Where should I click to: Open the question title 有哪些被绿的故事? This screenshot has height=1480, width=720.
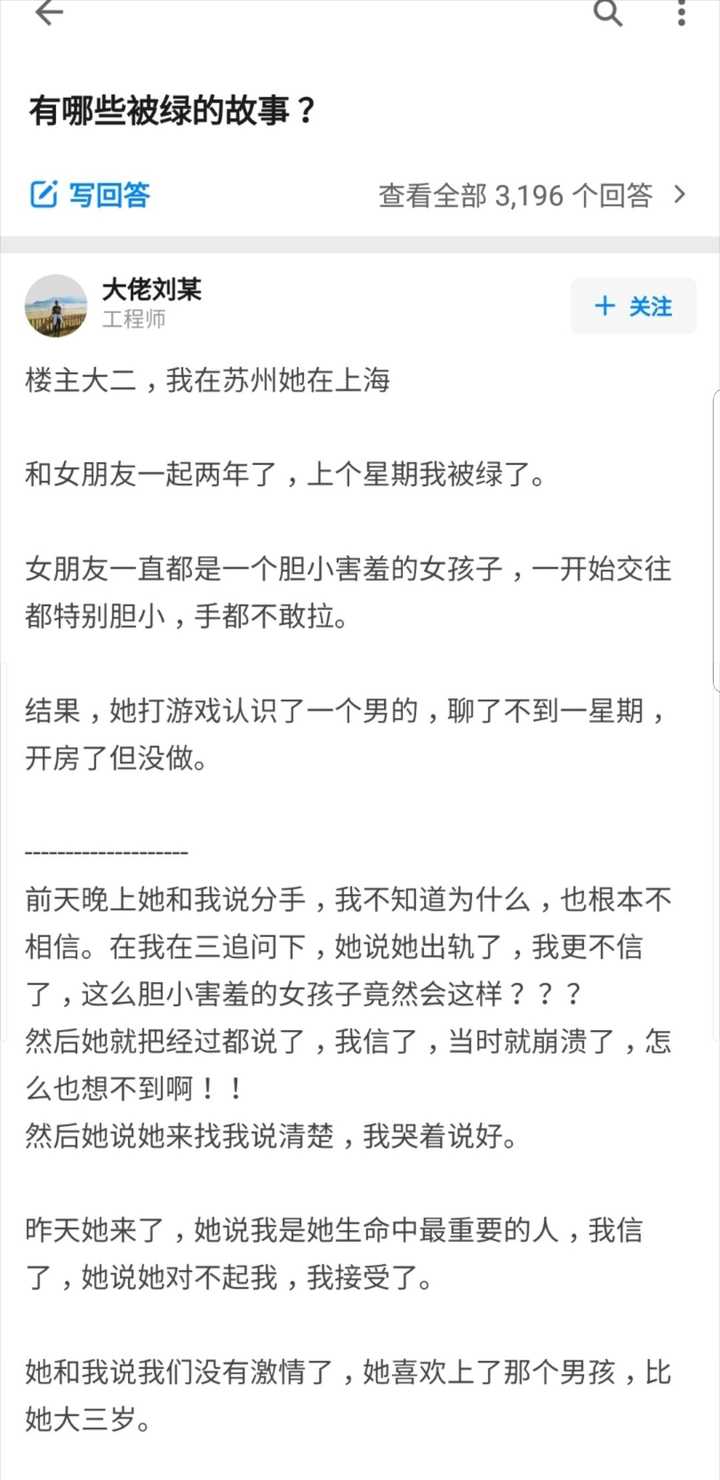(x=173, y=110)
